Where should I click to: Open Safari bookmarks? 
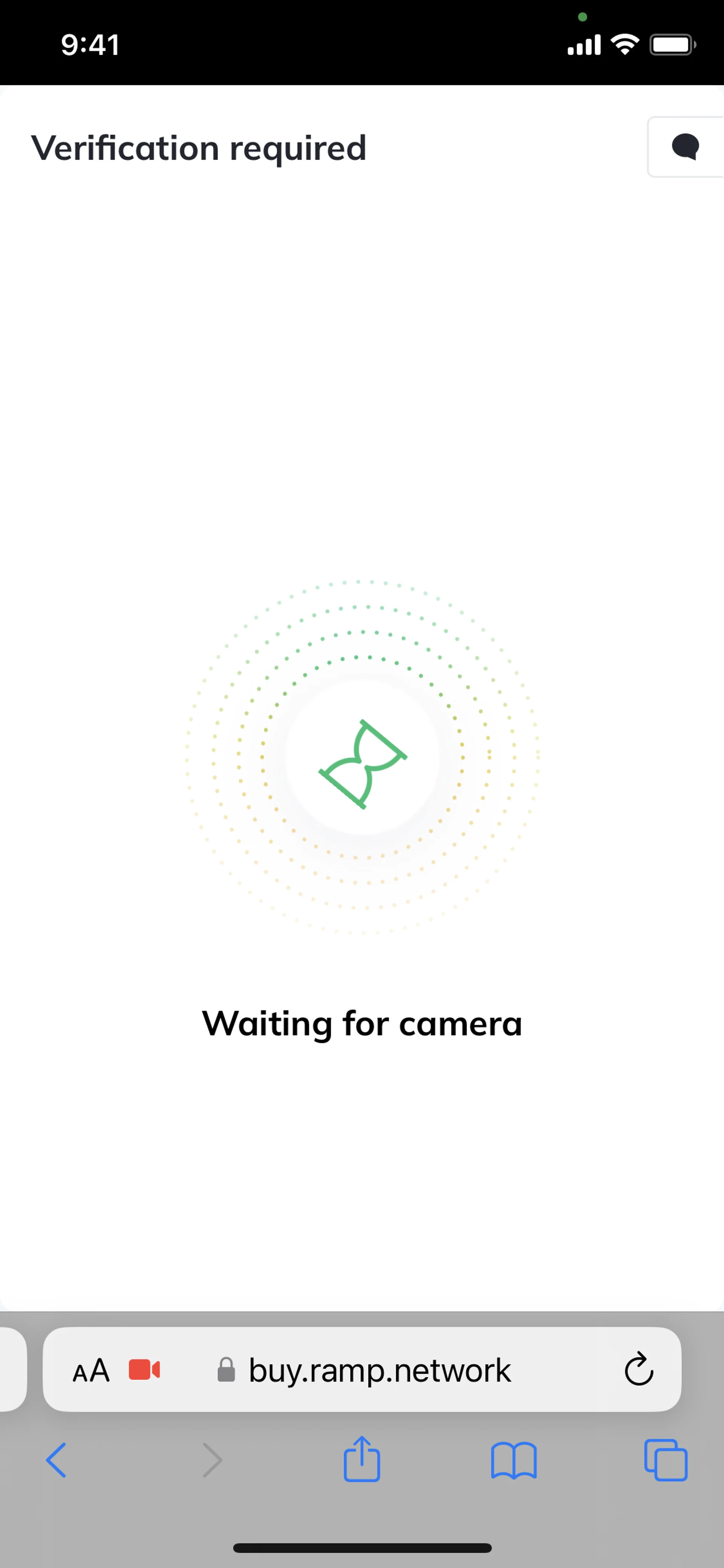[x=514, y=1460]
